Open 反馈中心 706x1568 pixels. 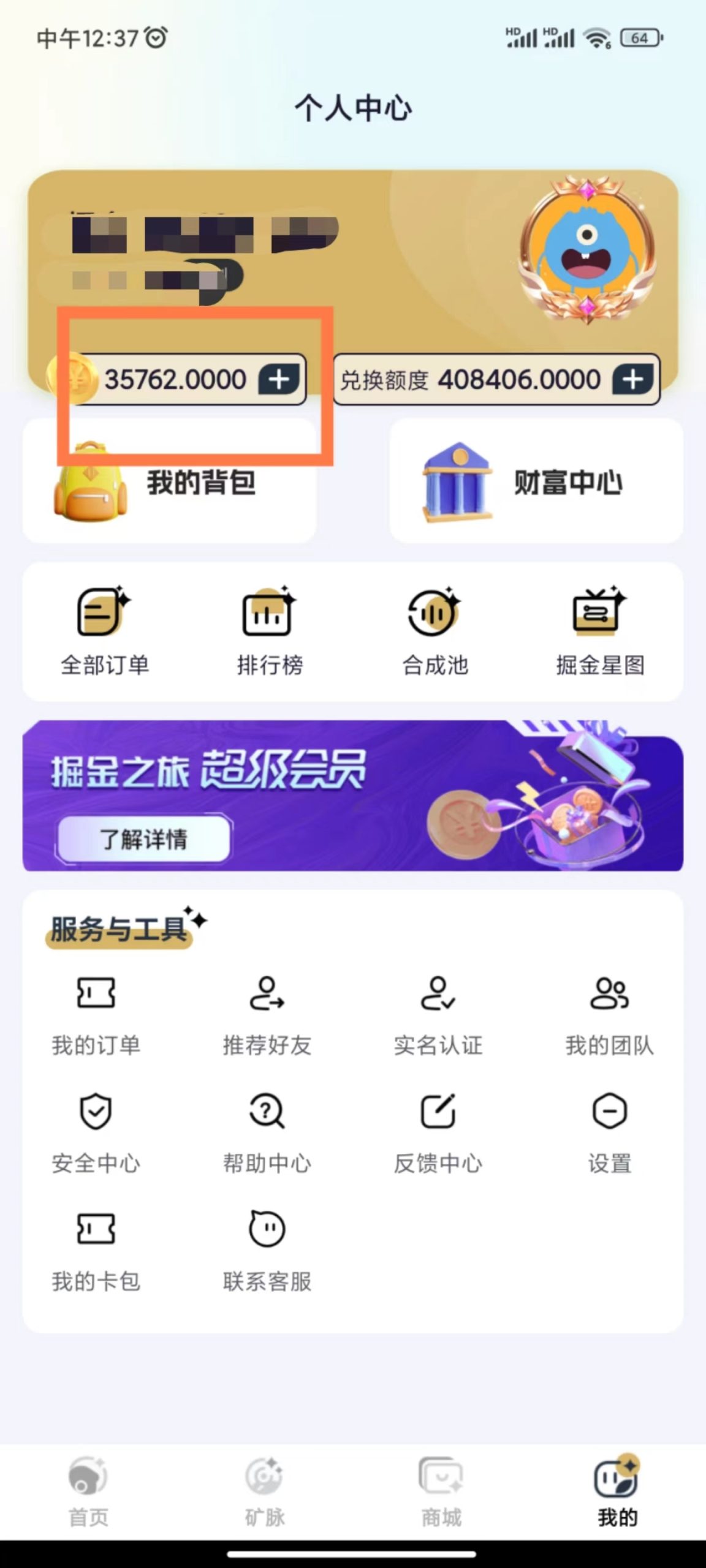pos(438,1133)
